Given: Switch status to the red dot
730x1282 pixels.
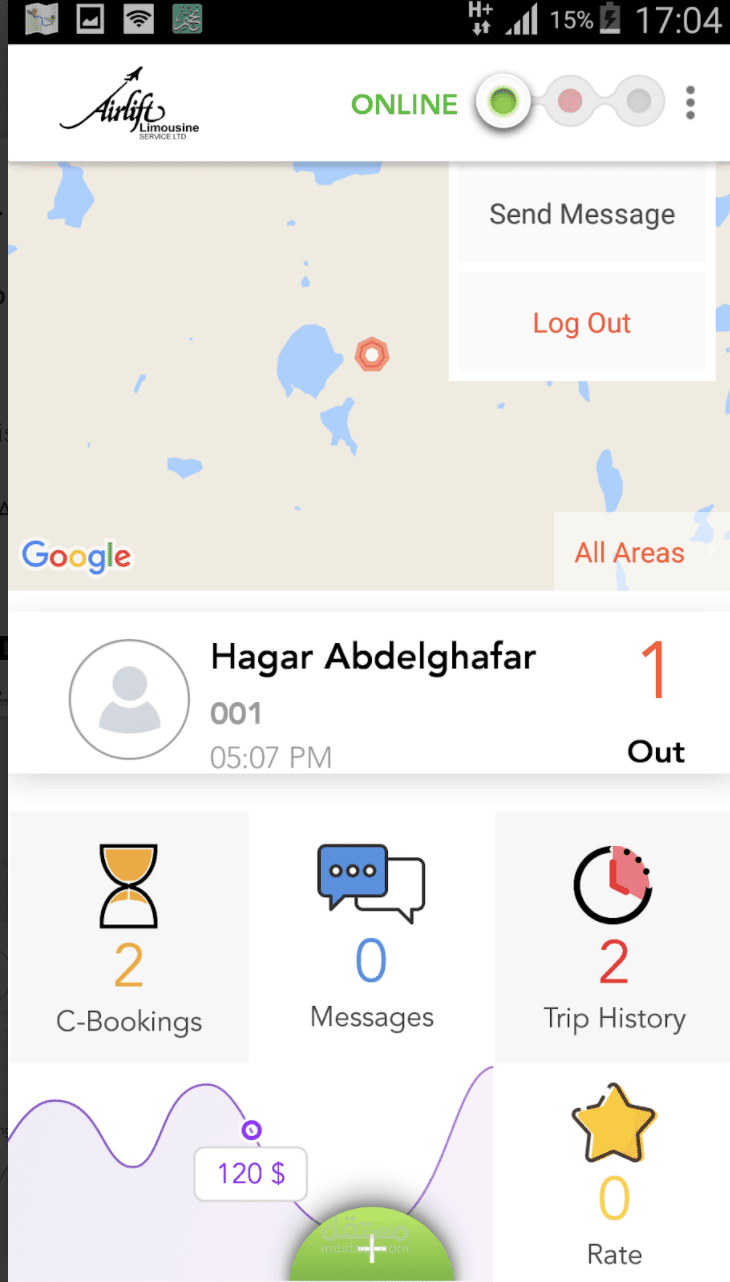Looking at the screenshot, I should [570, 101].
